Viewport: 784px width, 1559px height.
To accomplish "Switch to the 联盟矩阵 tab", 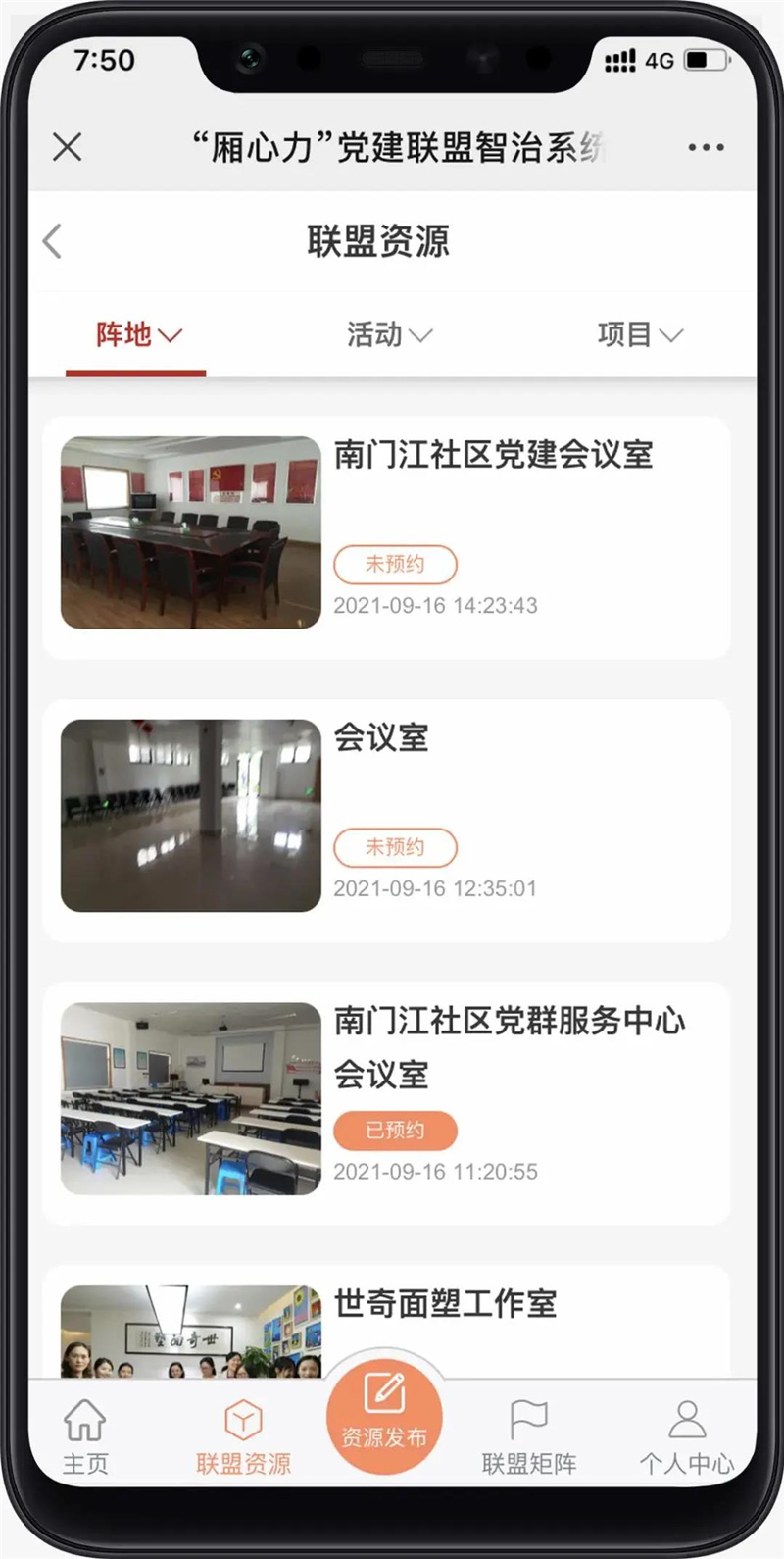I will (x=529, y=1438).
